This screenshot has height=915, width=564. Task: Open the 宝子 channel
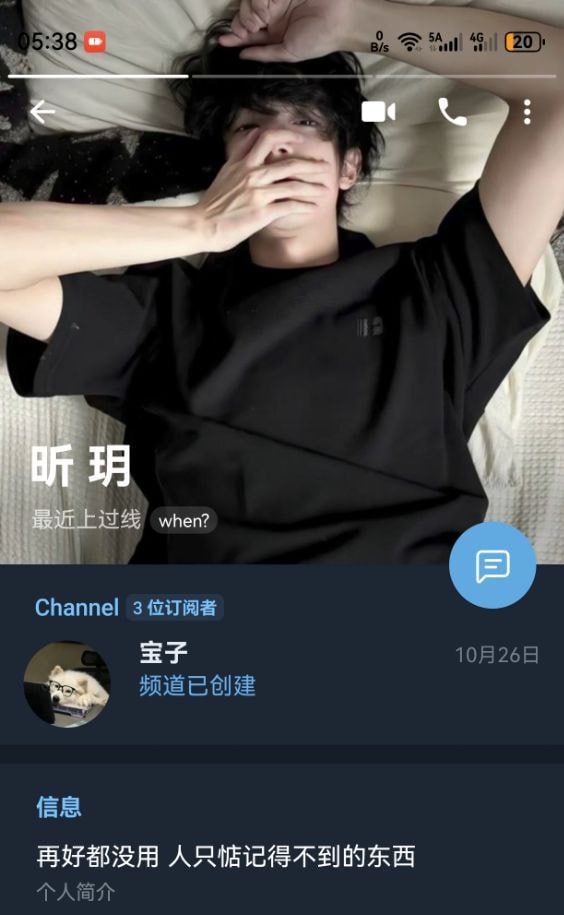(282, 684)
